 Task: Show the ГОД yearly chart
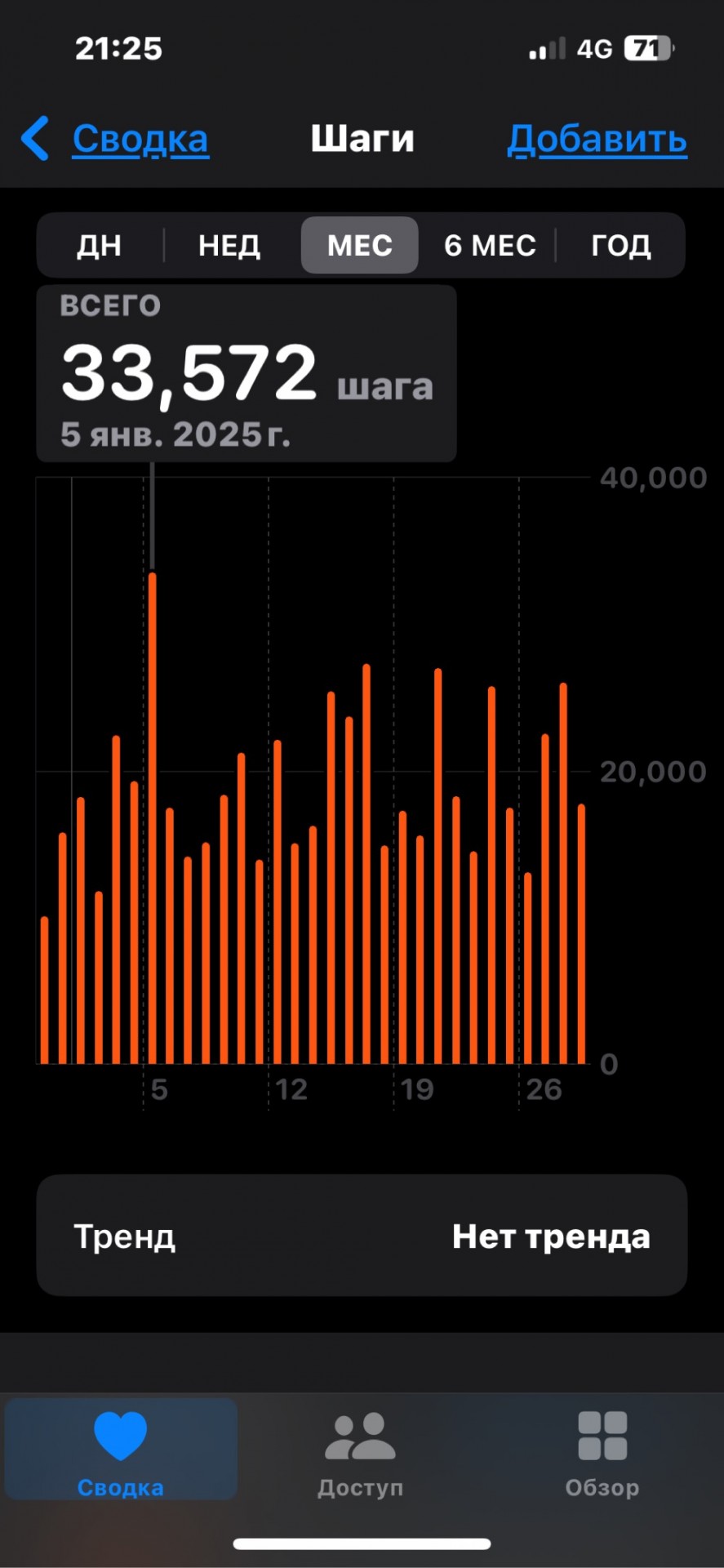point(621,245)
